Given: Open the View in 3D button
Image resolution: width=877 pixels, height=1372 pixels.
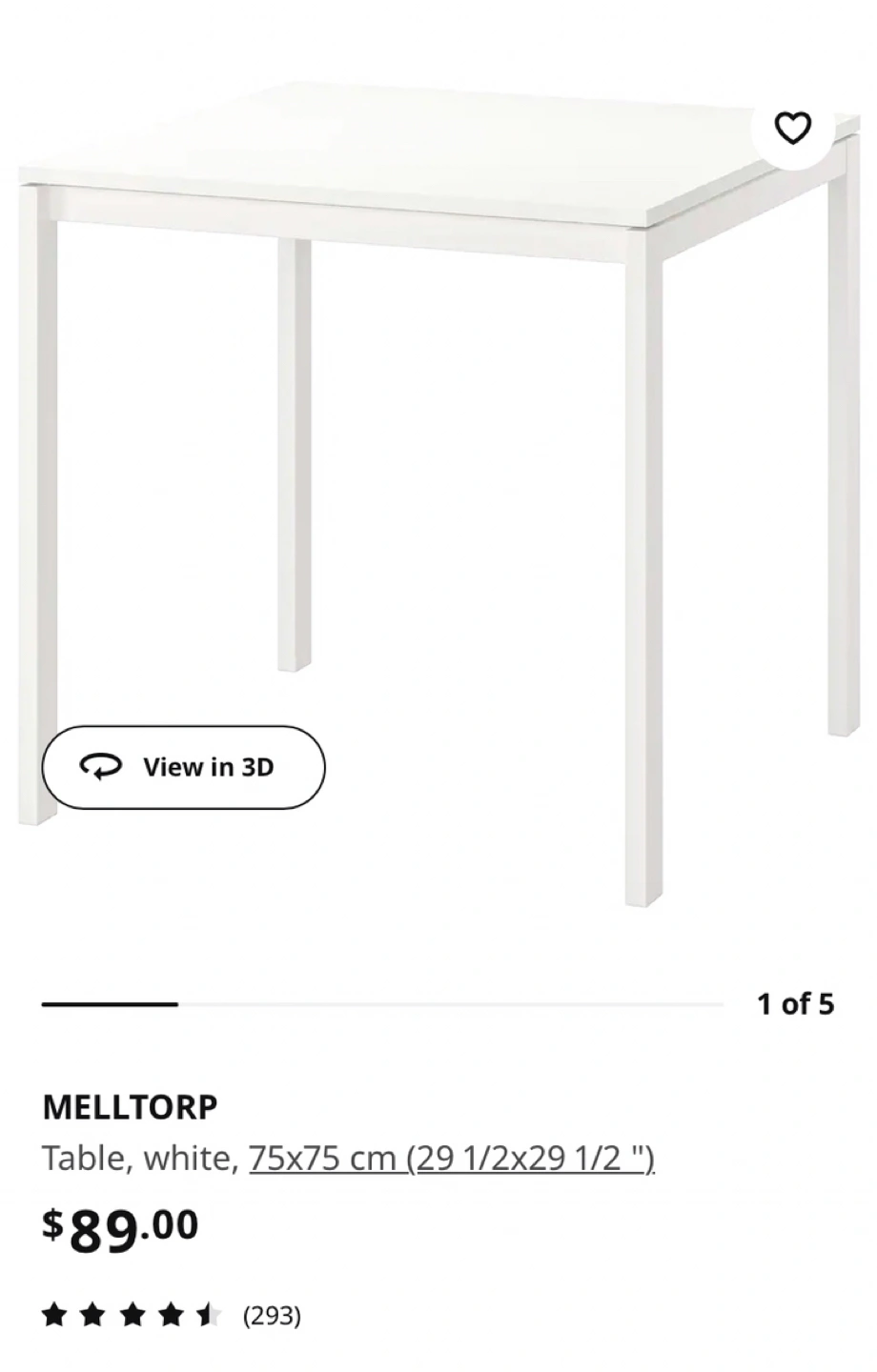Looking at the screenshot, I should [x=184, y=767].
